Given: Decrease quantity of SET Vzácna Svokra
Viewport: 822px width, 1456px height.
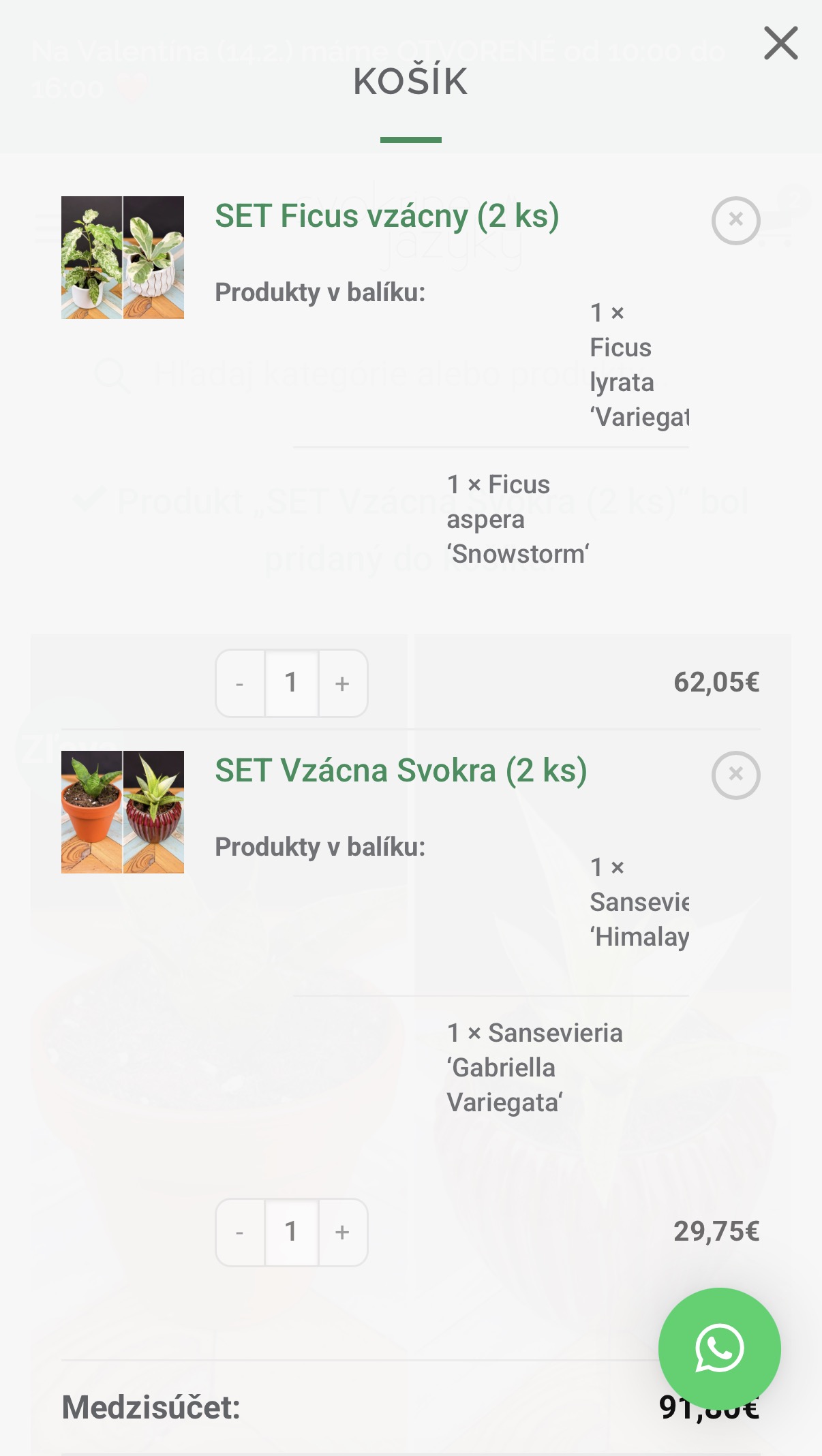Looking at the screenshot, I should pyautogui.click(x=240, y=1233).
